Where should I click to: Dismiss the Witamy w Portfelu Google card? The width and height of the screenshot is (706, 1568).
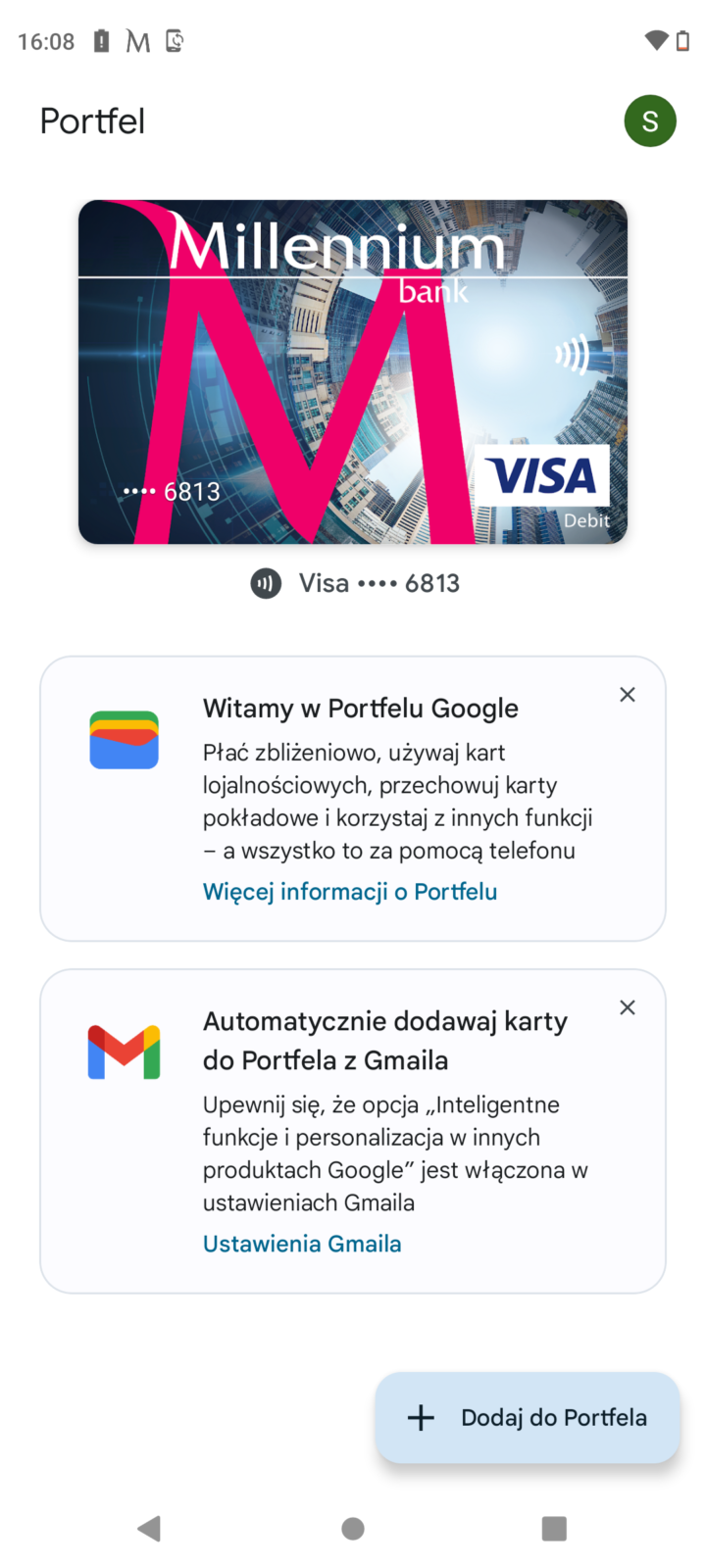click(628, 695)
